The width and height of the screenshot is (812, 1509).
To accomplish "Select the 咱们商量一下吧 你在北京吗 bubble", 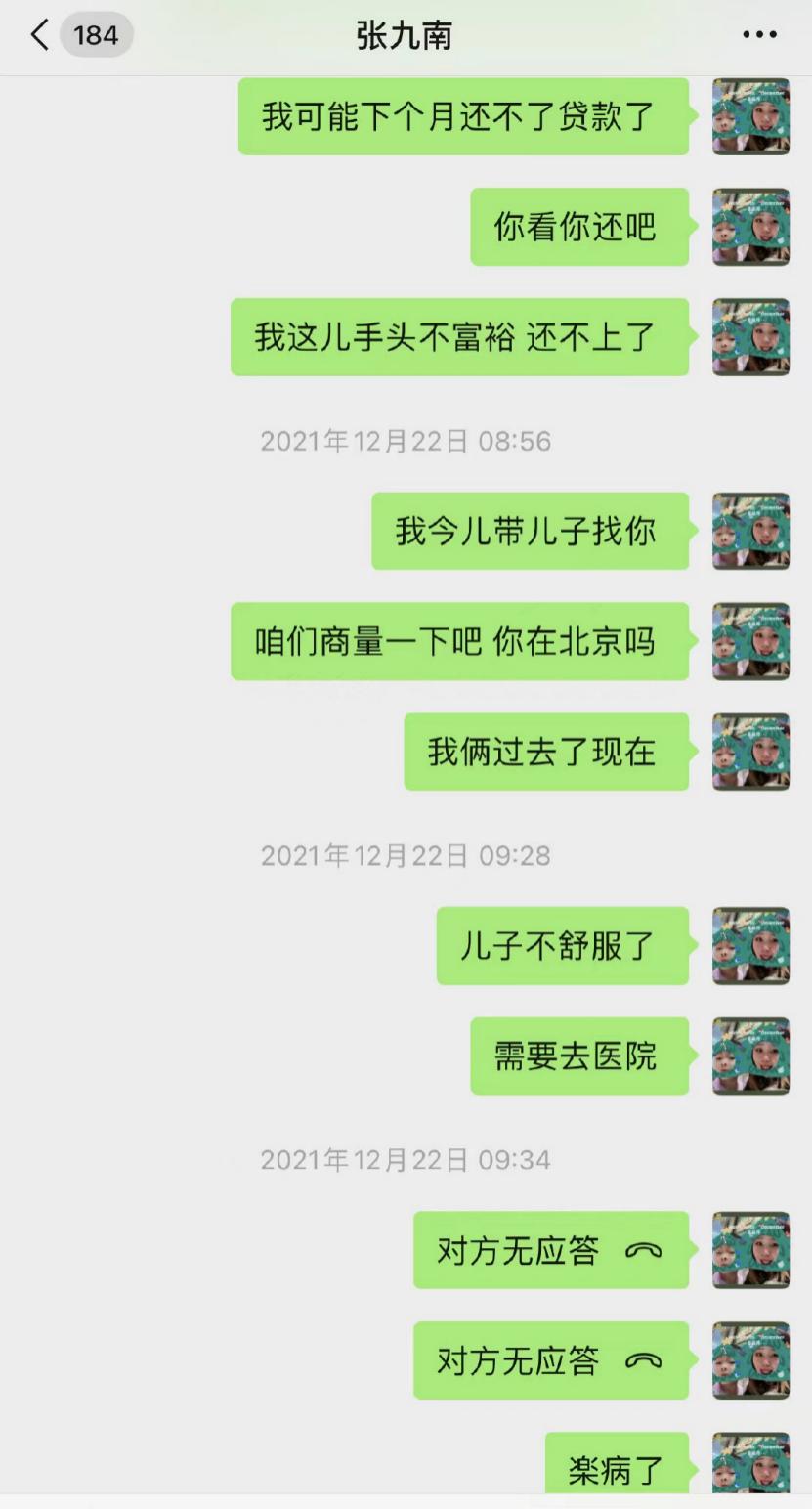I will pos(459,641).
